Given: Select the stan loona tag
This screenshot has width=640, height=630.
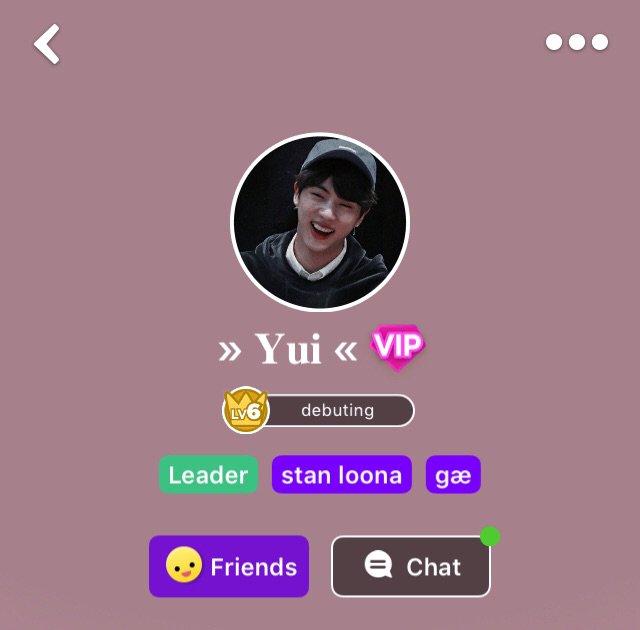Looking at the screenshot, I should pos(342,475).
